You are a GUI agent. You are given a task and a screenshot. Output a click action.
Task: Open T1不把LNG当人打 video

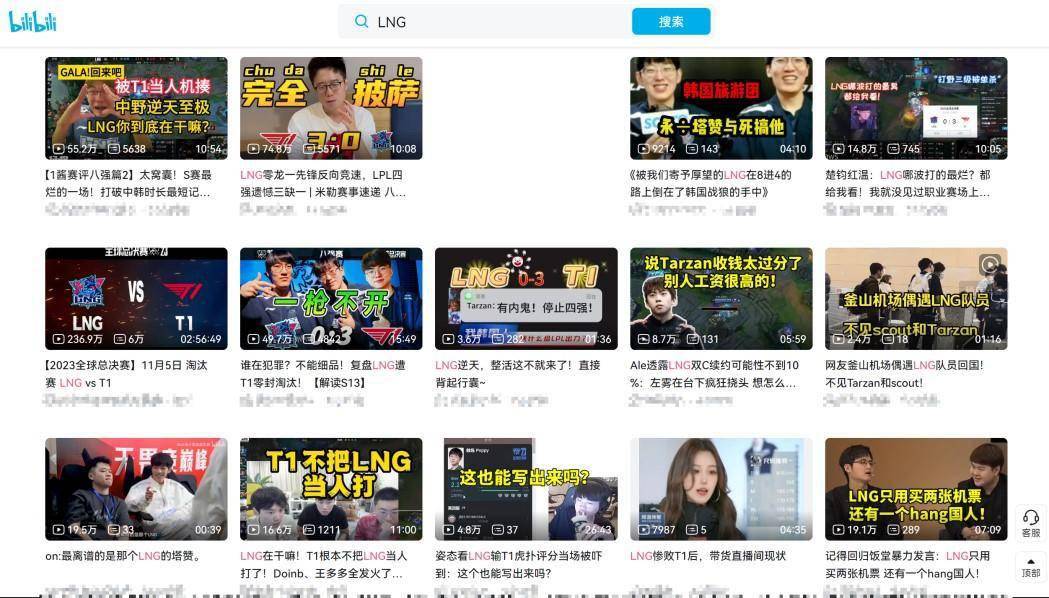(331, 488)
